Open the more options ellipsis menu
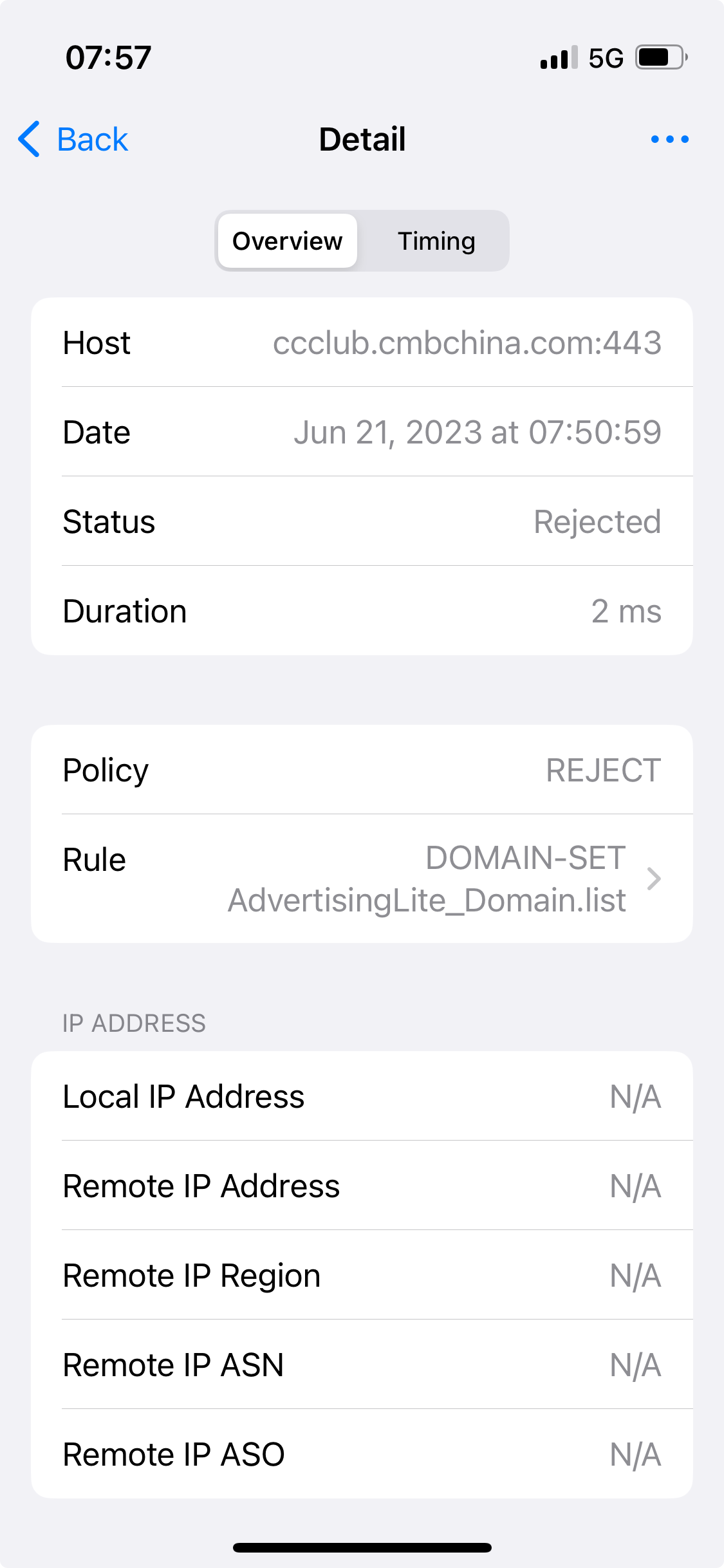The width and height of the screenshot is (724, 1568). coord(669,138)
